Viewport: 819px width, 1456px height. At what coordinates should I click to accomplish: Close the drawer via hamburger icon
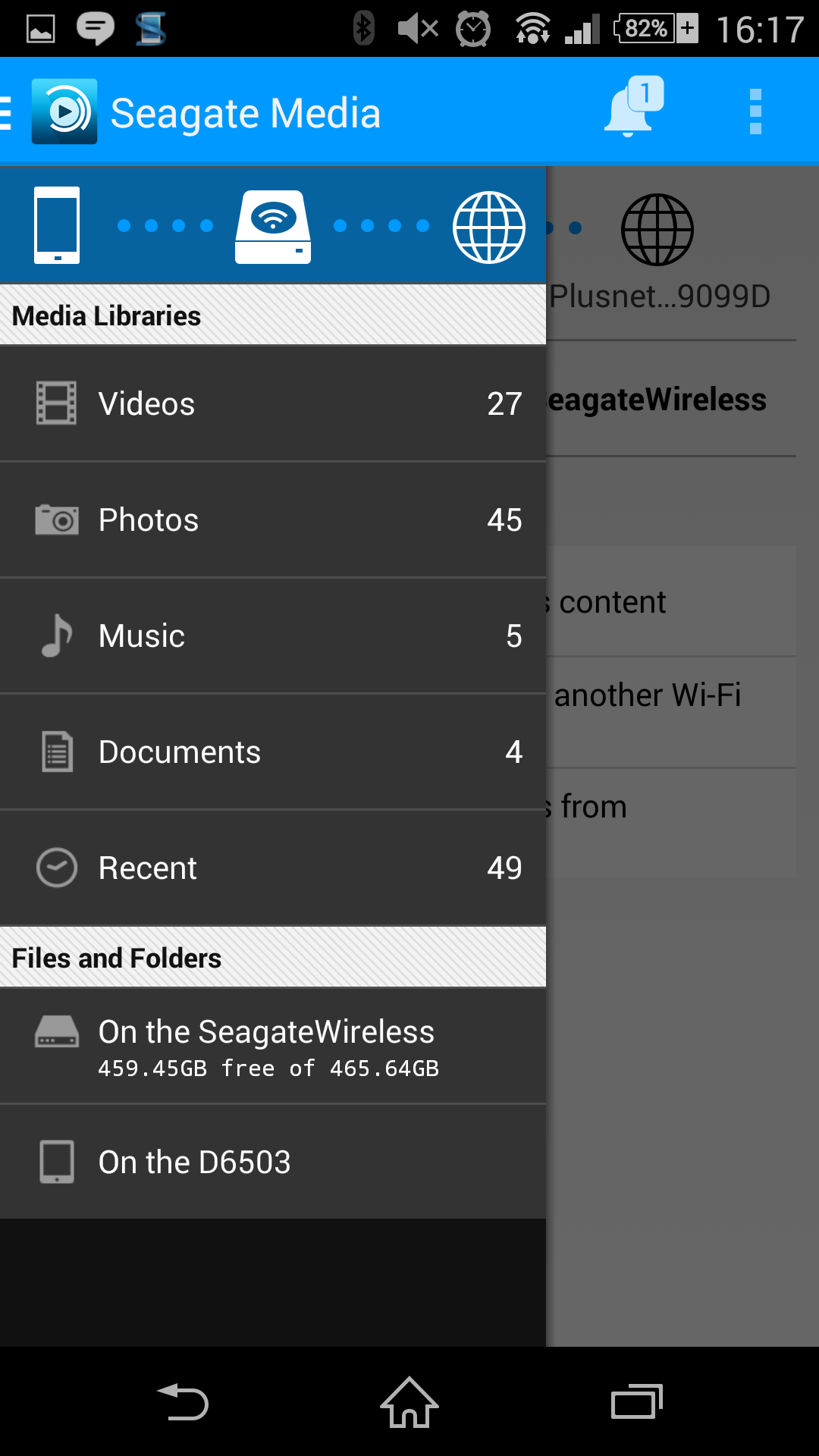[9, 112]
